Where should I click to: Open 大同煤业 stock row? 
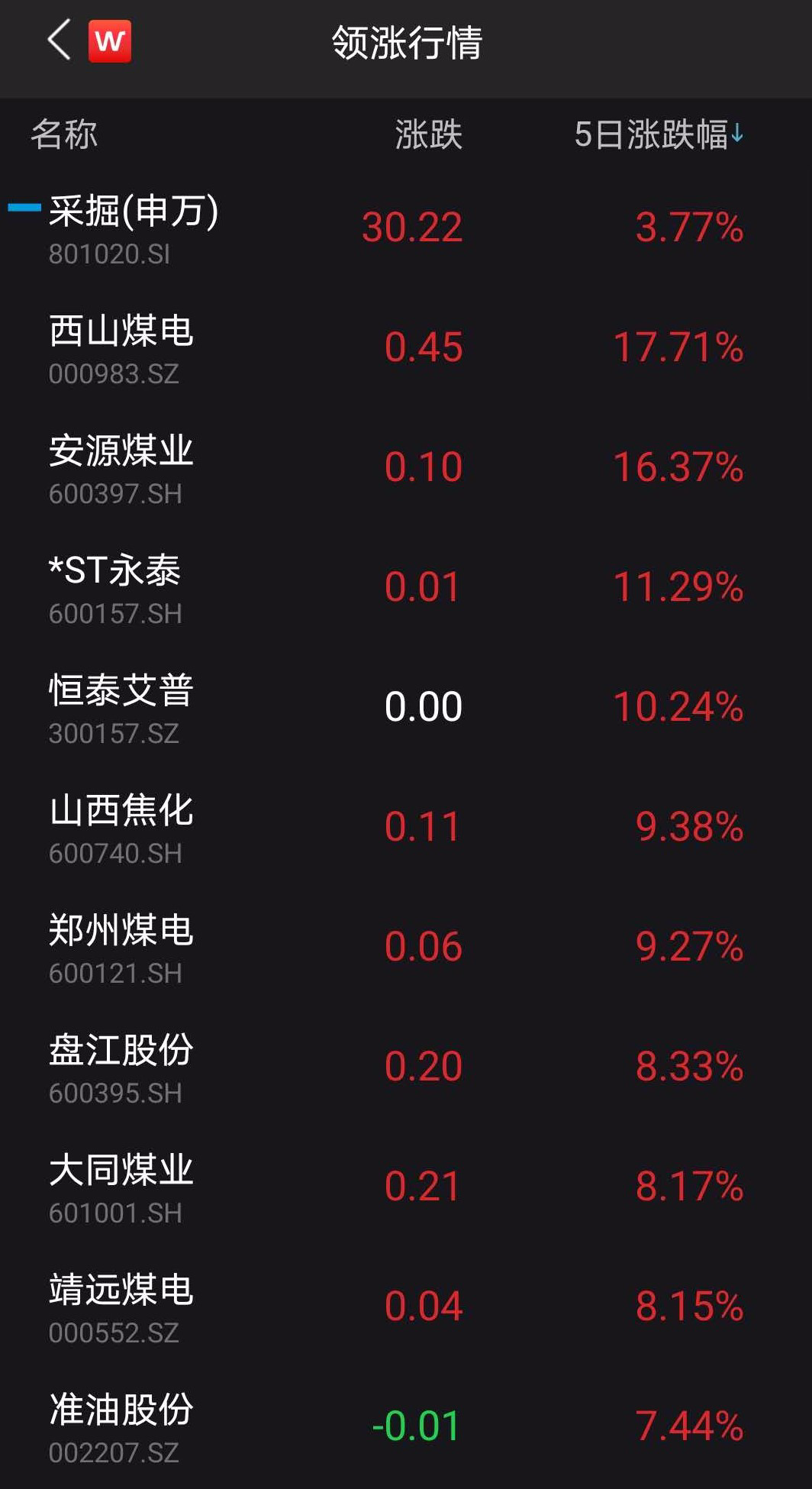point(122,1187)
